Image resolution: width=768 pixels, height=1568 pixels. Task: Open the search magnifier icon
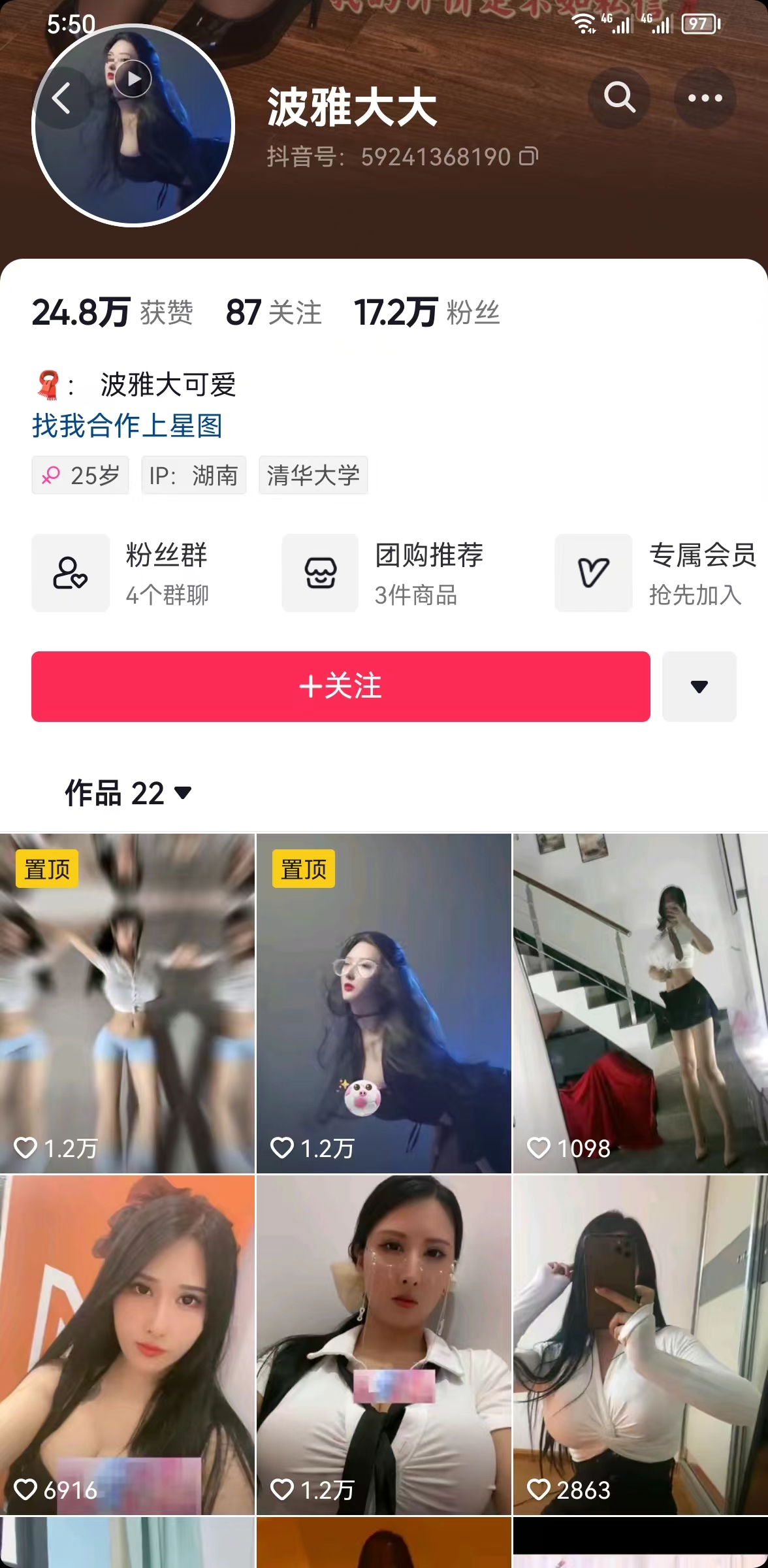click(619, 98)
